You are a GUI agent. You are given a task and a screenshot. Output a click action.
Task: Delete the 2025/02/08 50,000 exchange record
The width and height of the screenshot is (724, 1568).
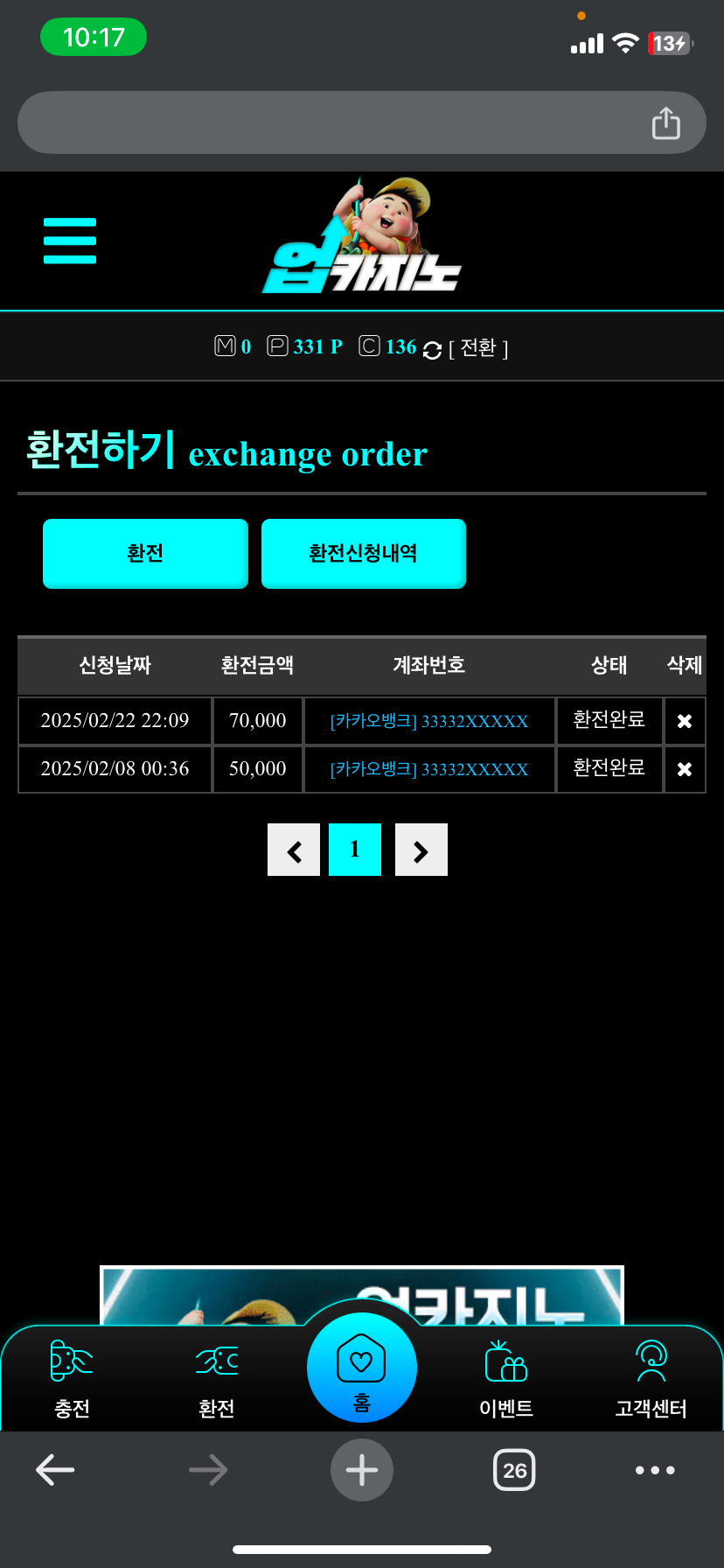pos(685,769)
